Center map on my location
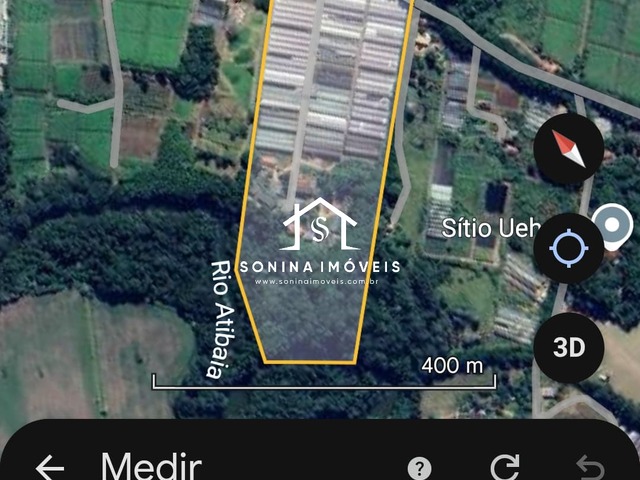Viewport: 640px width, 480px height. (568, 247)
